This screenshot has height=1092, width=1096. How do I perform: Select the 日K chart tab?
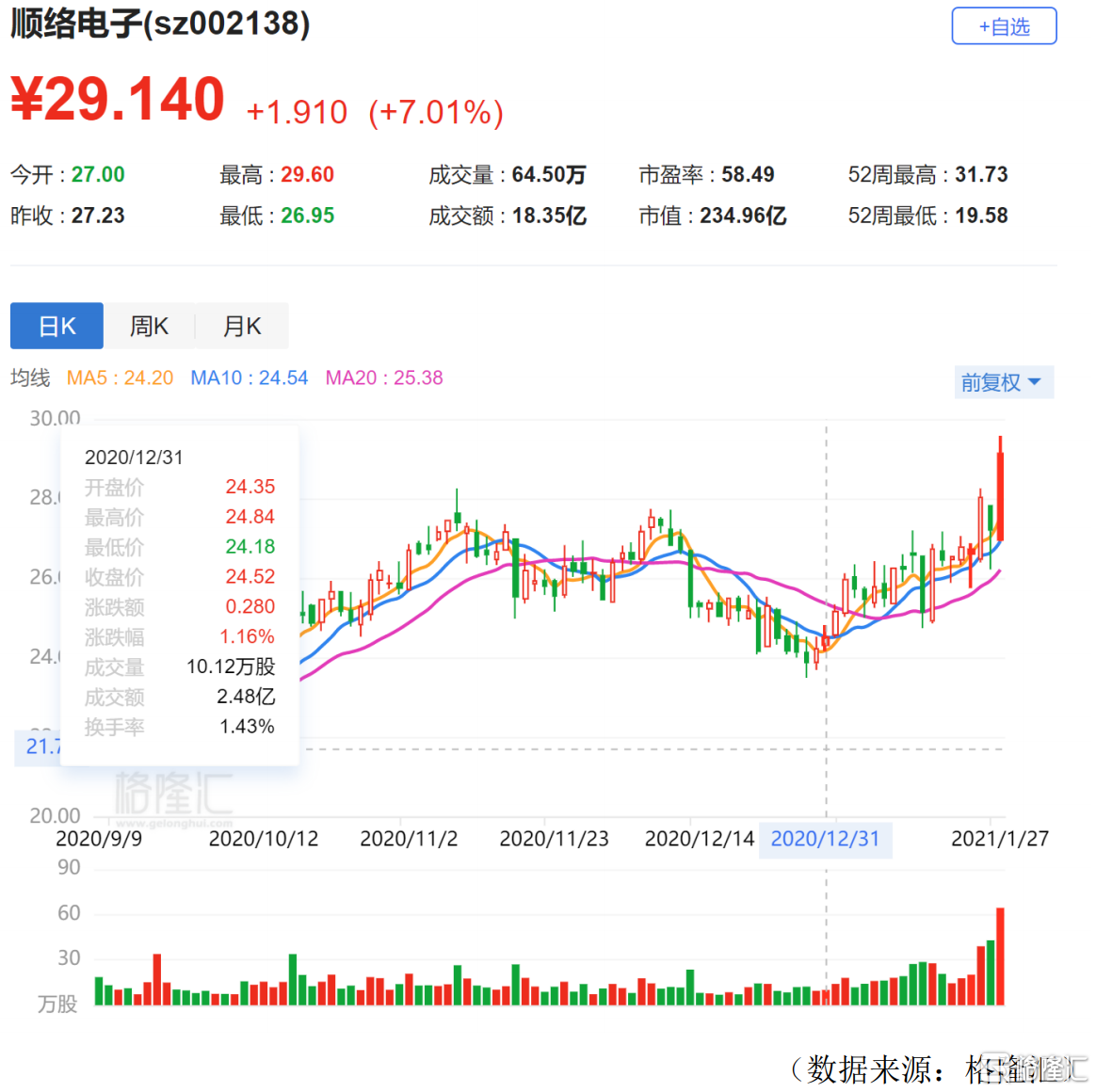56,327
